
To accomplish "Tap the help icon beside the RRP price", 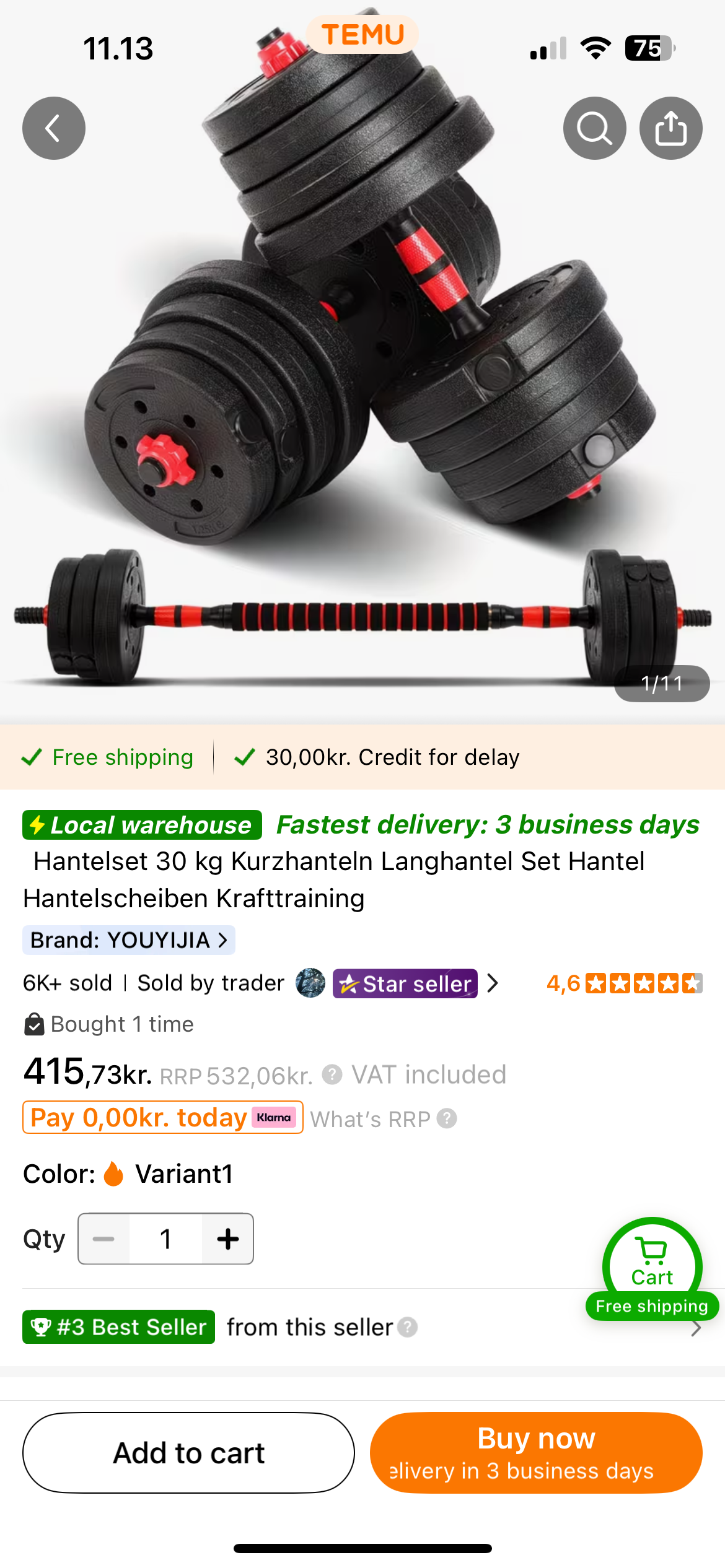I will click(x=332, y=1074).
